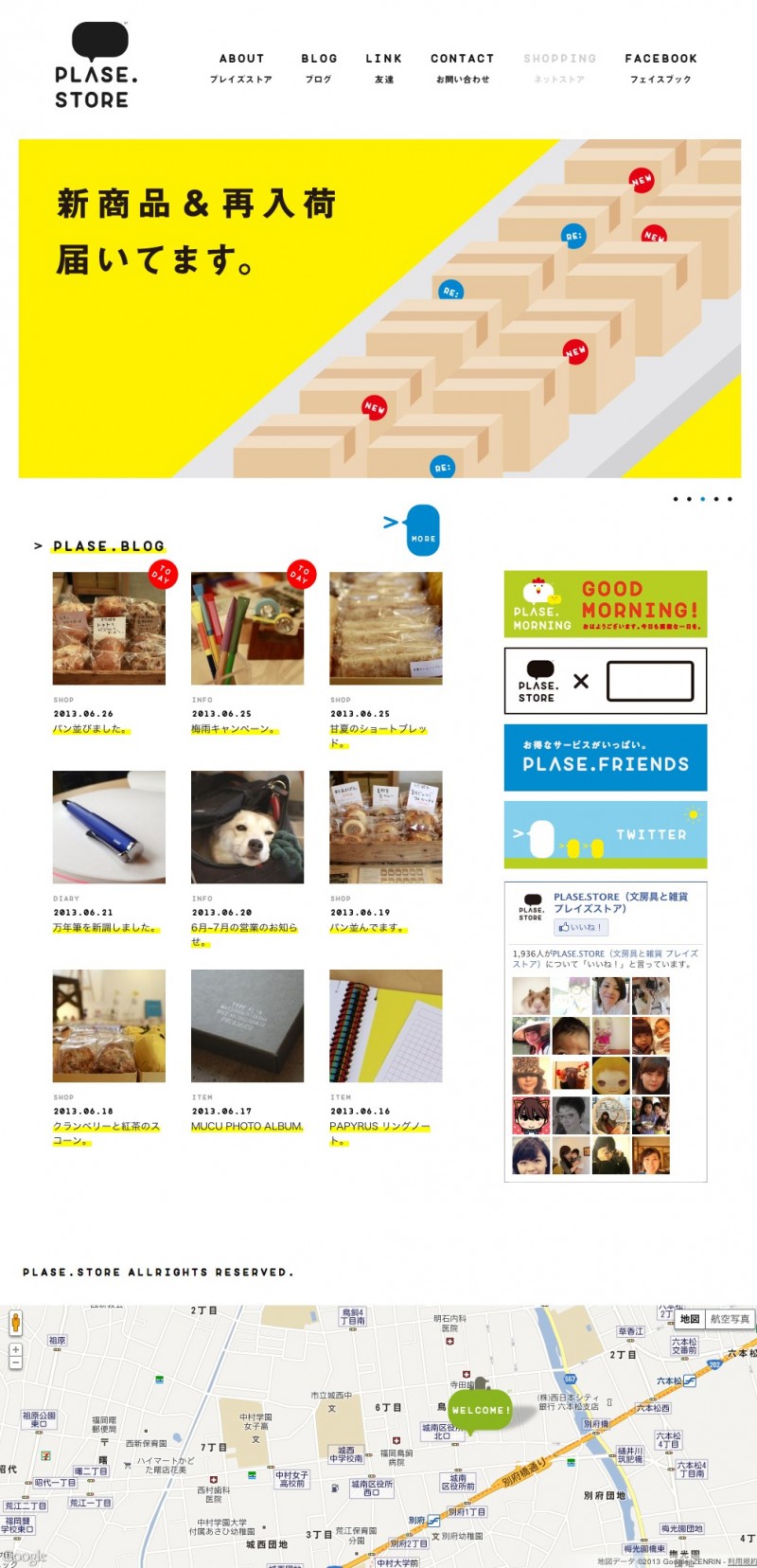Visit the FACEBOOK link in header
Viewport: 757px width, 1568px height.
(x=660, y=67)
